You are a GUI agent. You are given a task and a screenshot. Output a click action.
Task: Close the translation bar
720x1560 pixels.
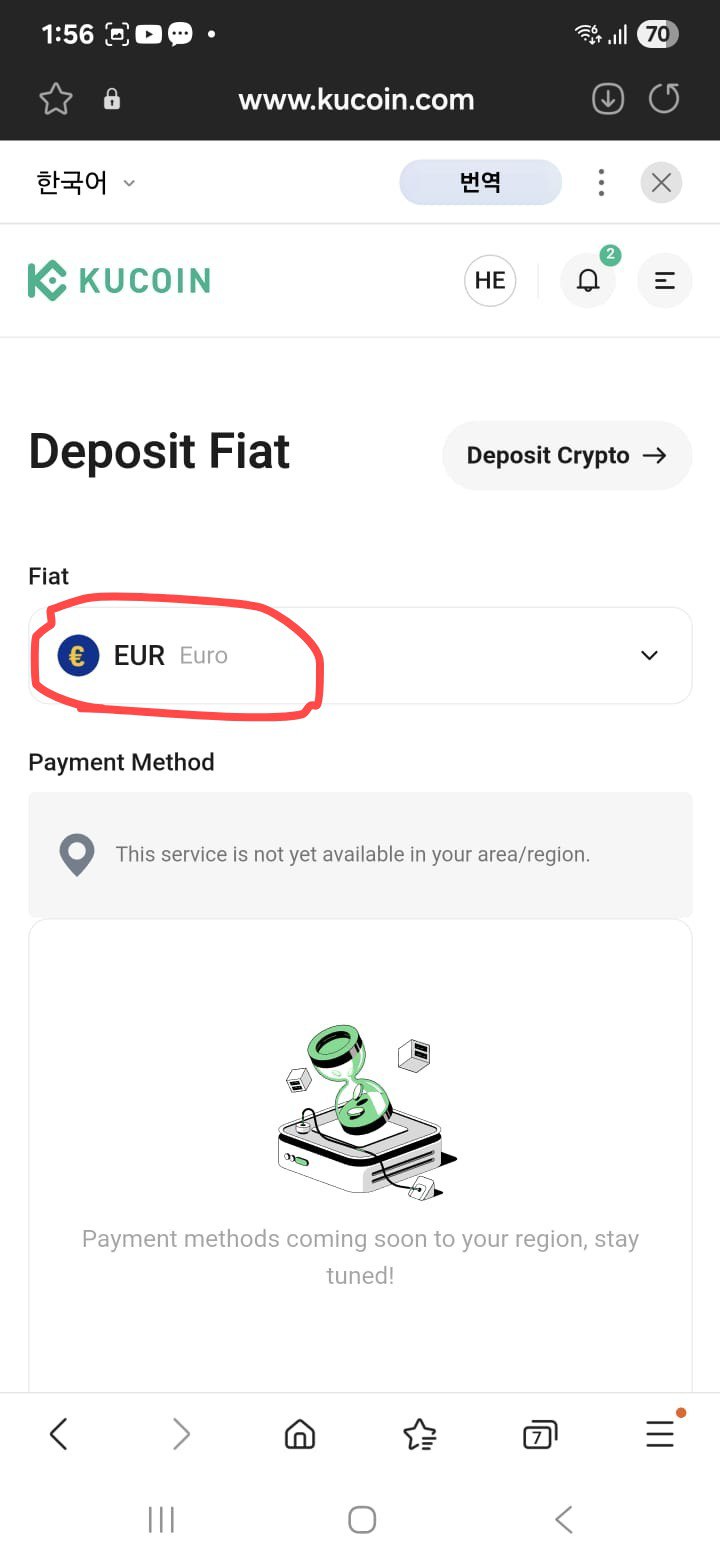(661, 182)
